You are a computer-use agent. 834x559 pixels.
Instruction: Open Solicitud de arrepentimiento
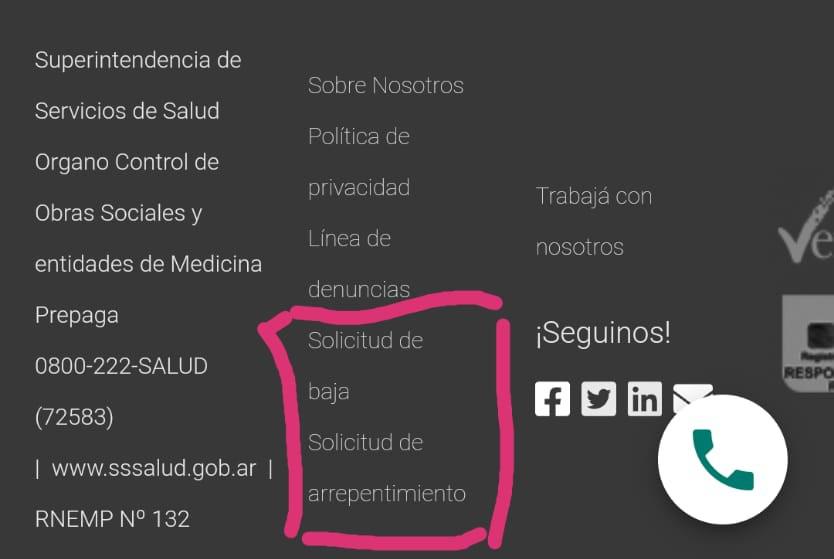[386, 468]
